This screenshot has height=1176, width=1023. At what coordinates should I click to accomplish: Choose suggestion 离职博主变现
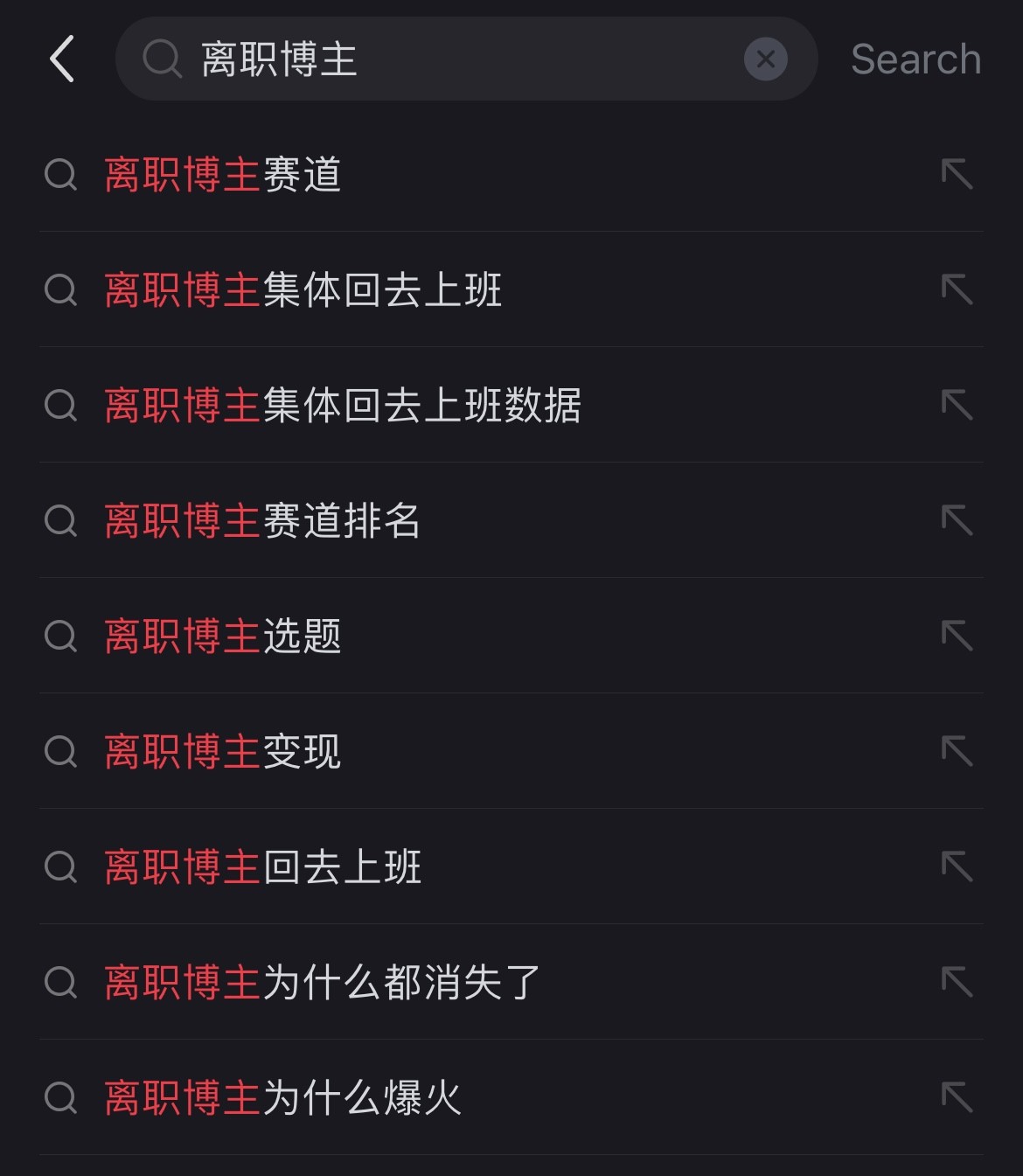pyautogui.click(x=223, y=752)
